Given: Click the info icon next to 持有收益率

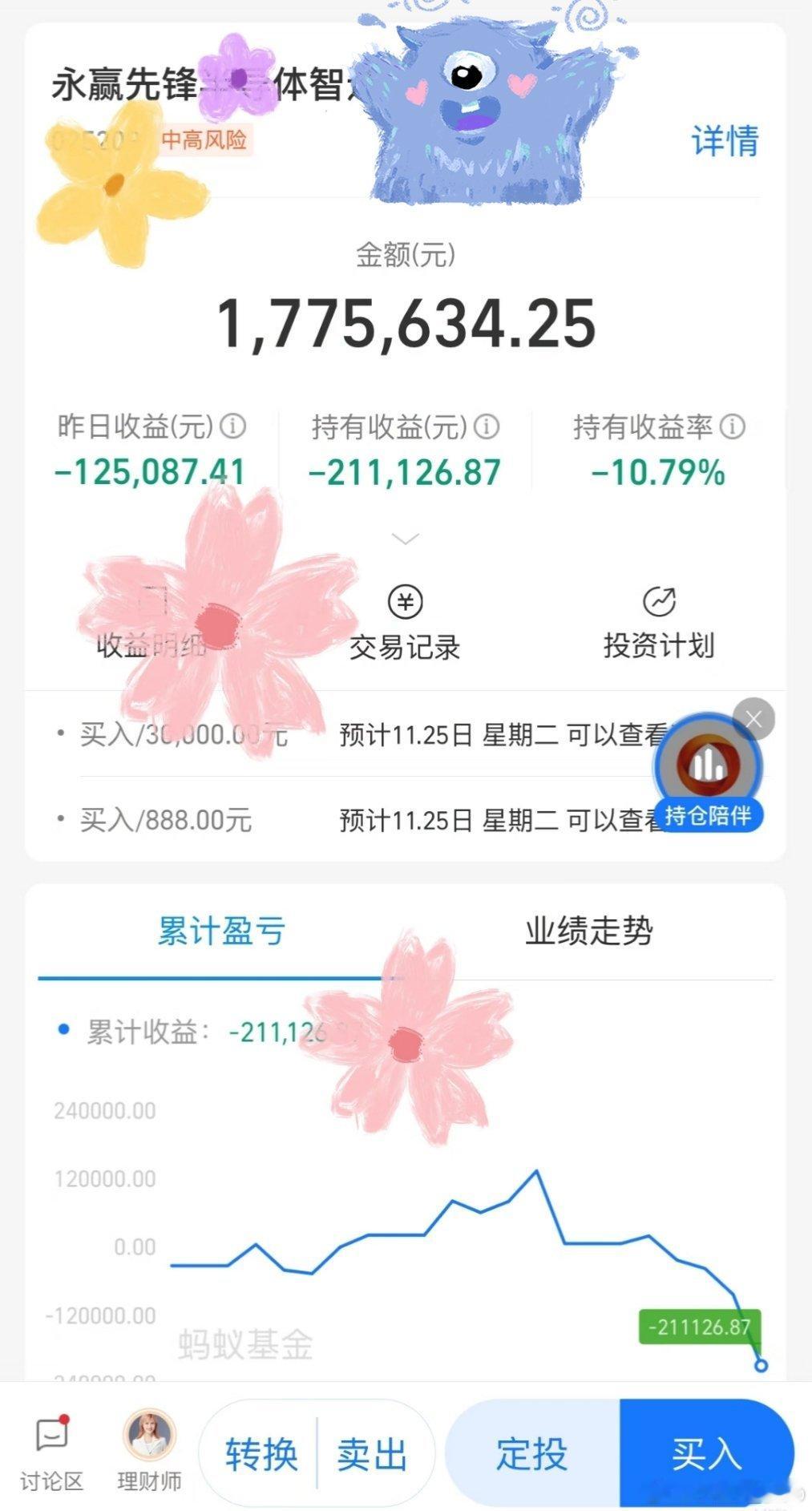Looking at the screenshot, I should [731, 426].
